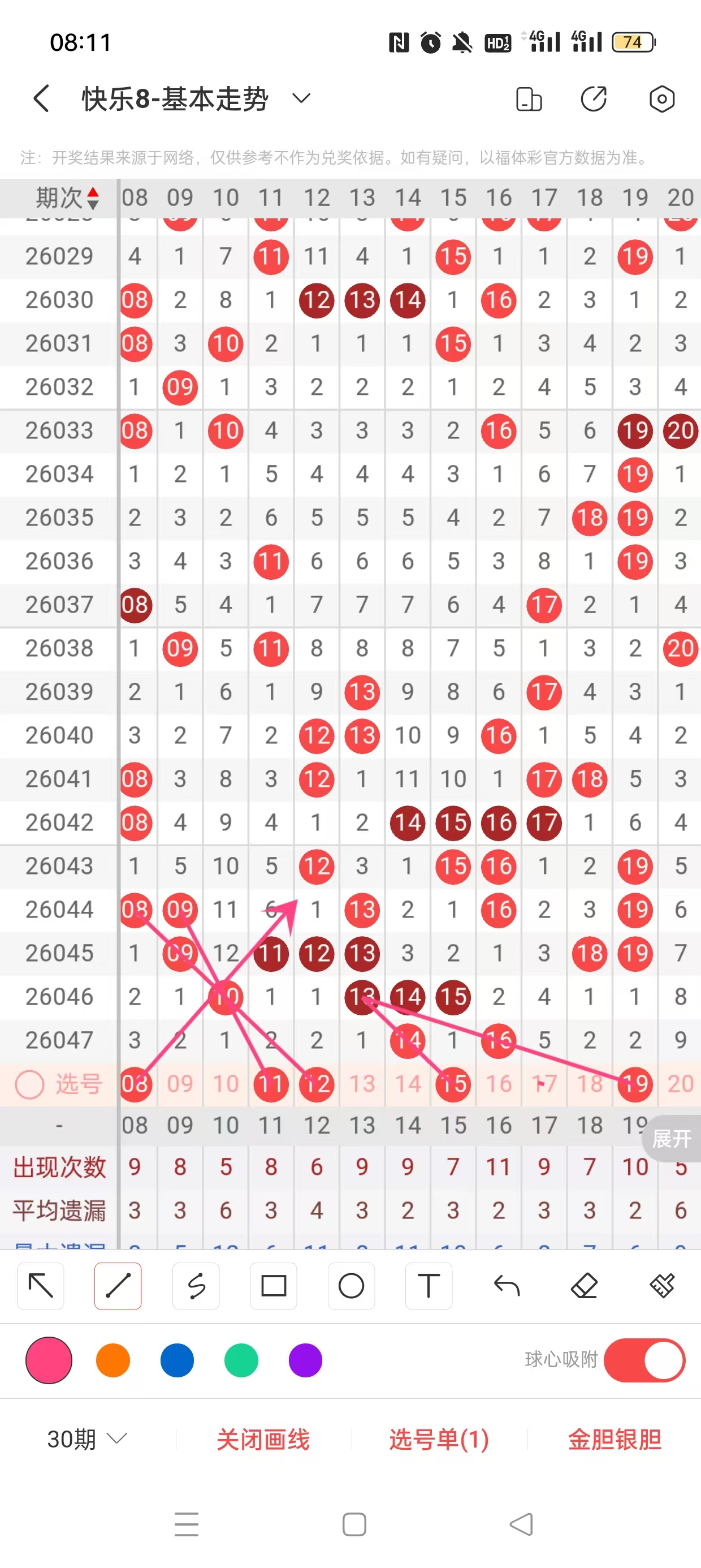Pick the orange drawing color

click(113, 1360)
